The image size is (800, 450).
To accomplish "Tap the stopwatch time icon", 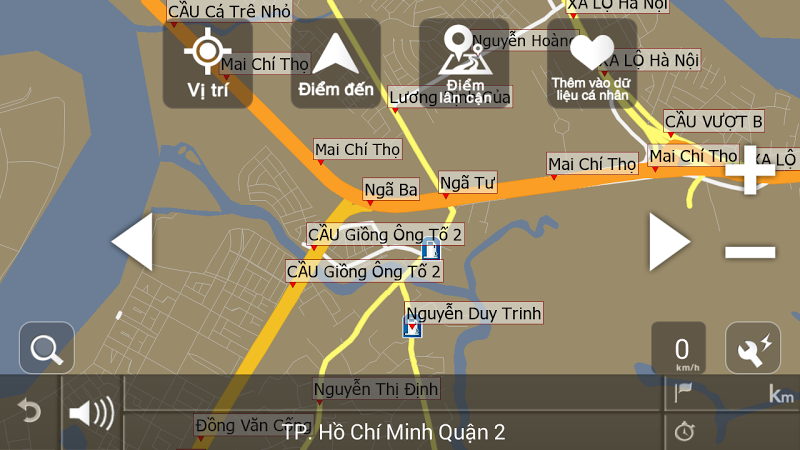I will coord(685,432).
